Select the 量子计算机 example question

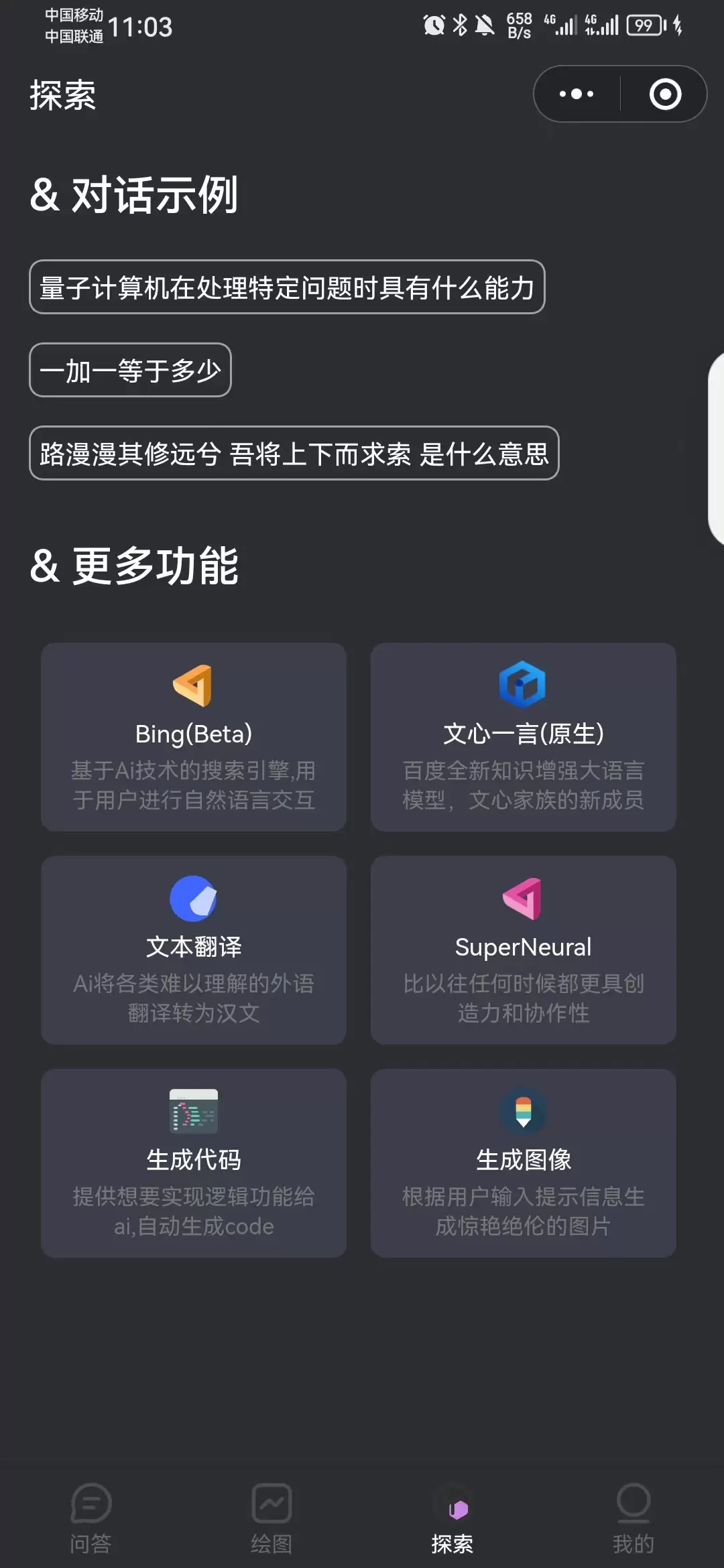click(x=287, y=287)
